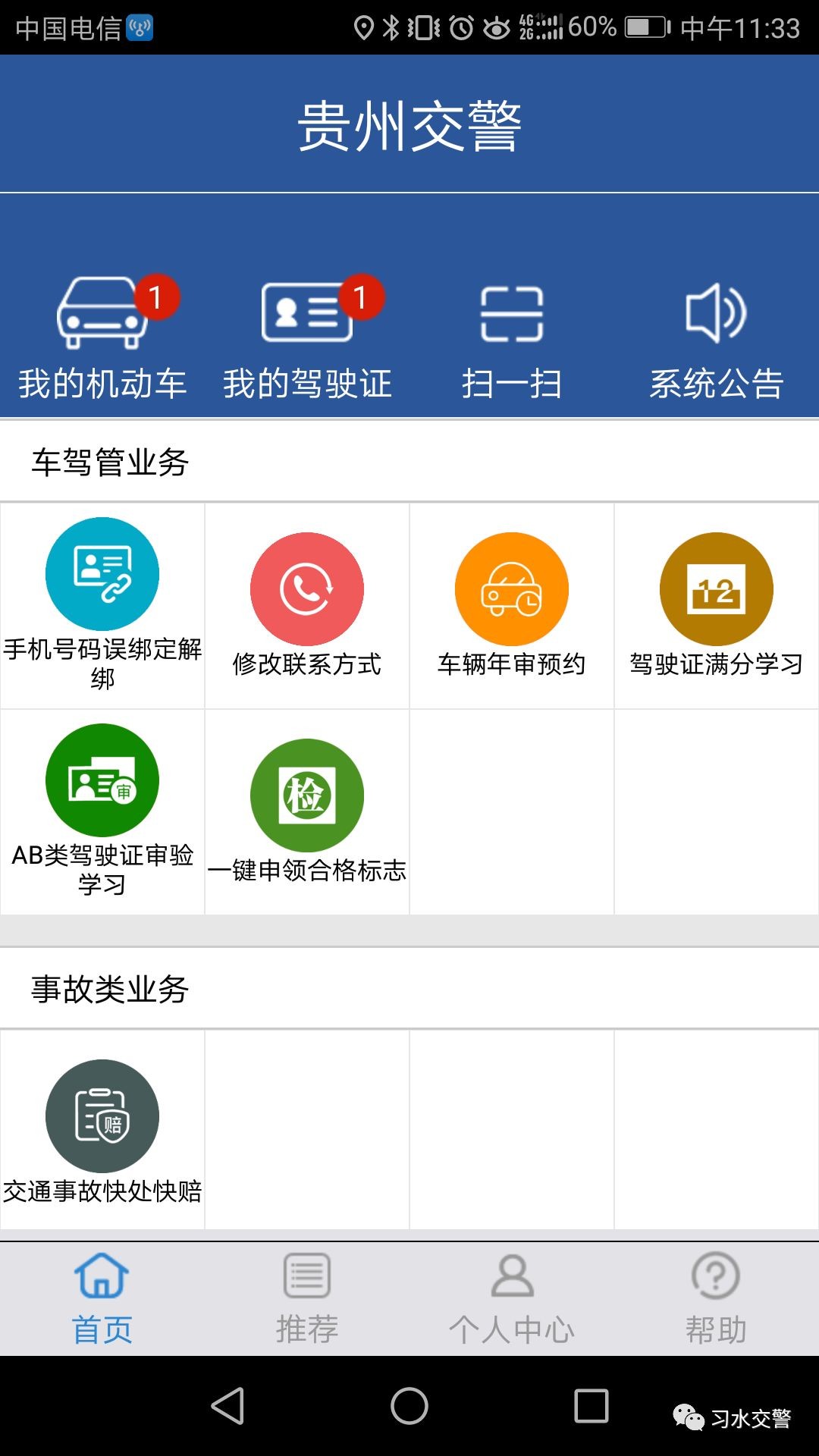Select 修改联系方式 to edit contact info
819x1456 pixels.
(x=307, y=604)
